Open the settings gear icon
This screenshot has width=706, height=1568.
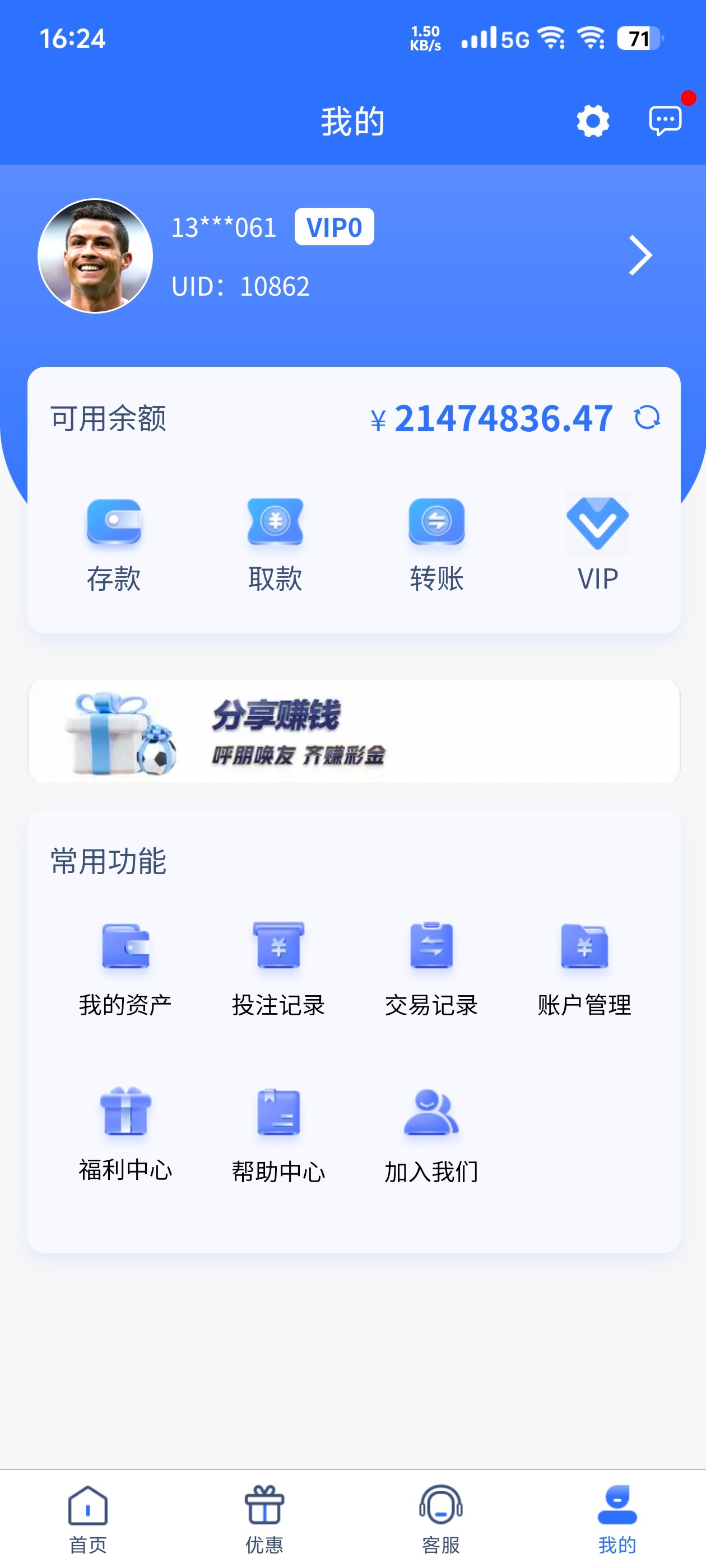(x=593, y=121)
